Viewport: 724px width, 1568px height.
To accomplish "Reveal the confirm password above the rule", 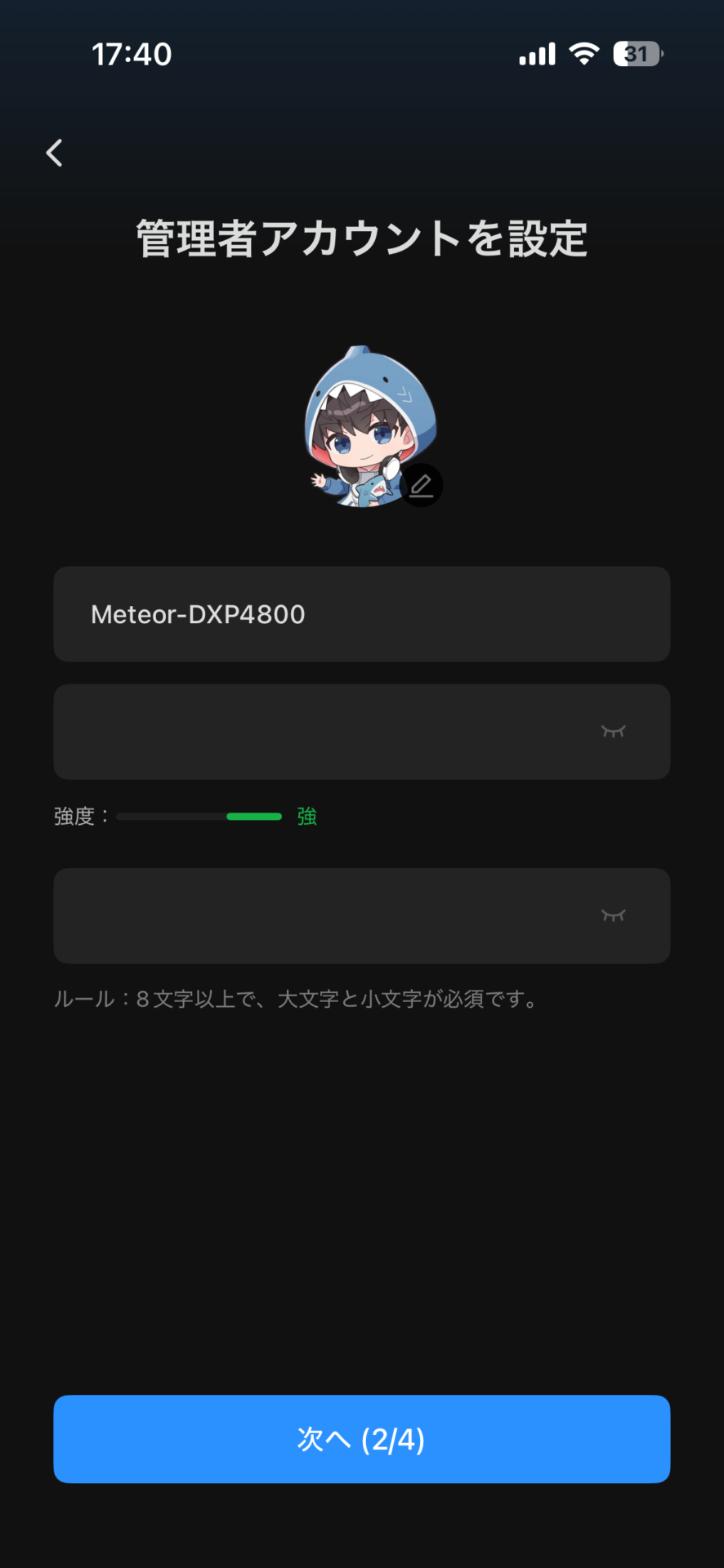I will (613, 915).
